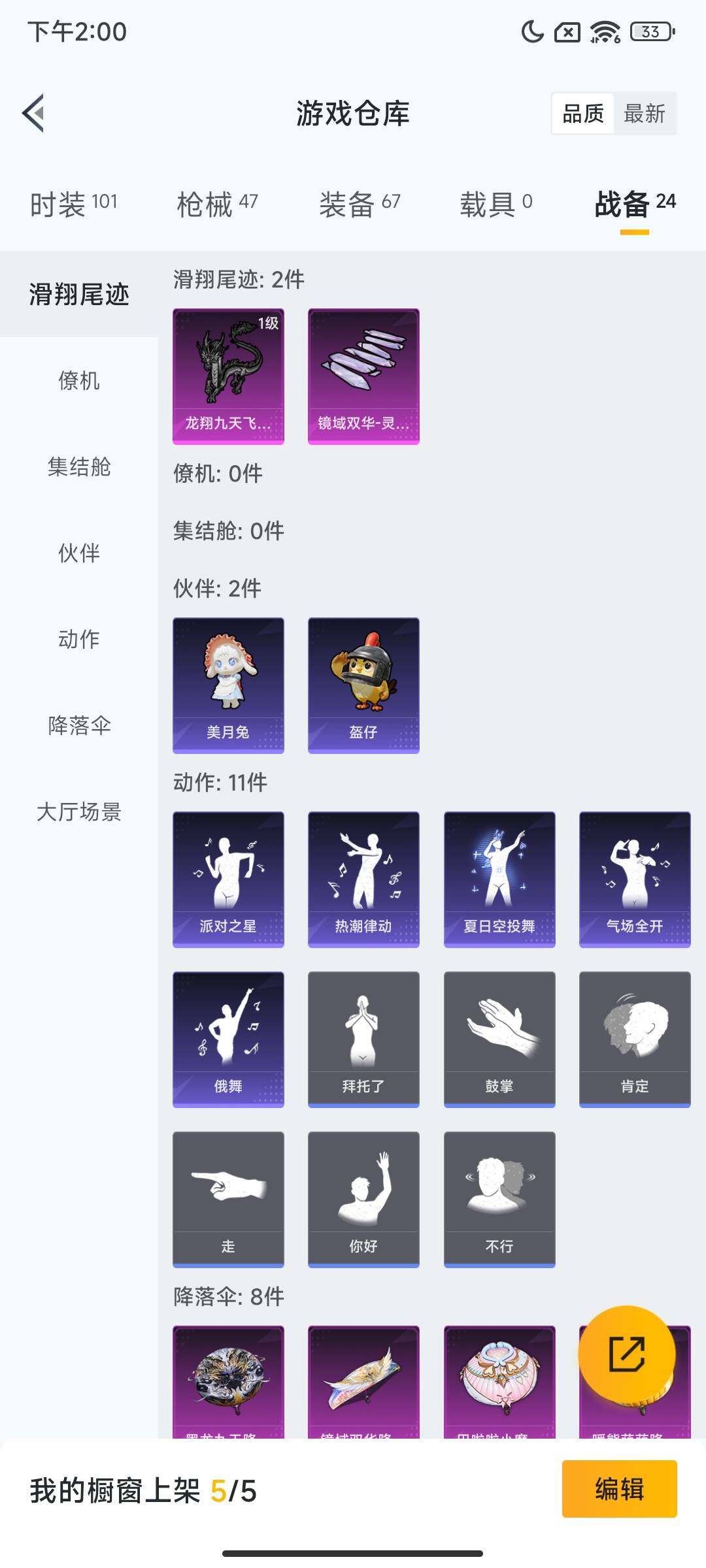
Task: Enable 品质 sorting mode
Action: pos(584,114)
